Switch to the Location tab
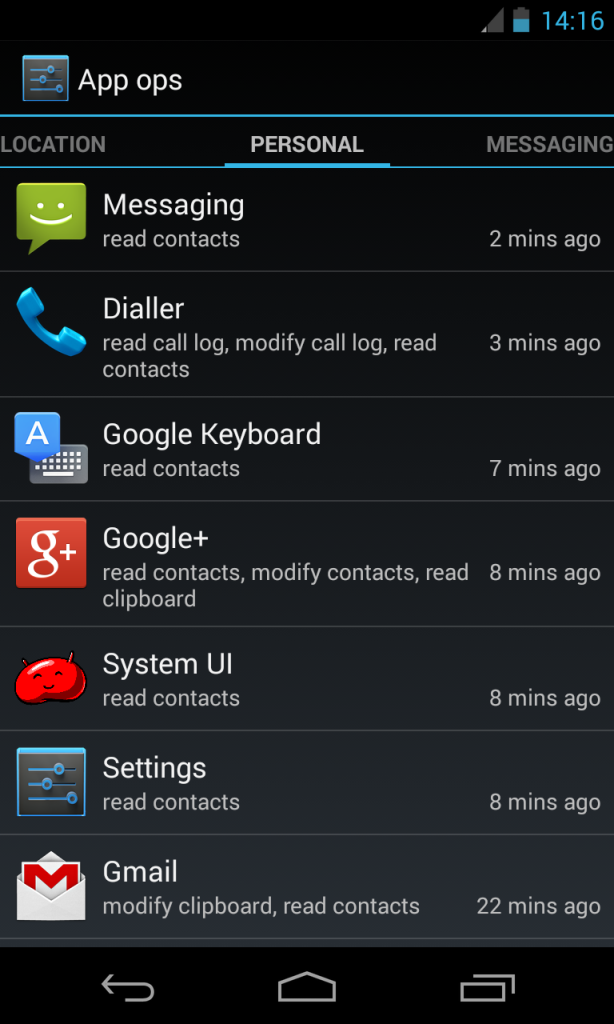Viewport: 614px width, 1024px height. (x=53, y=144)
